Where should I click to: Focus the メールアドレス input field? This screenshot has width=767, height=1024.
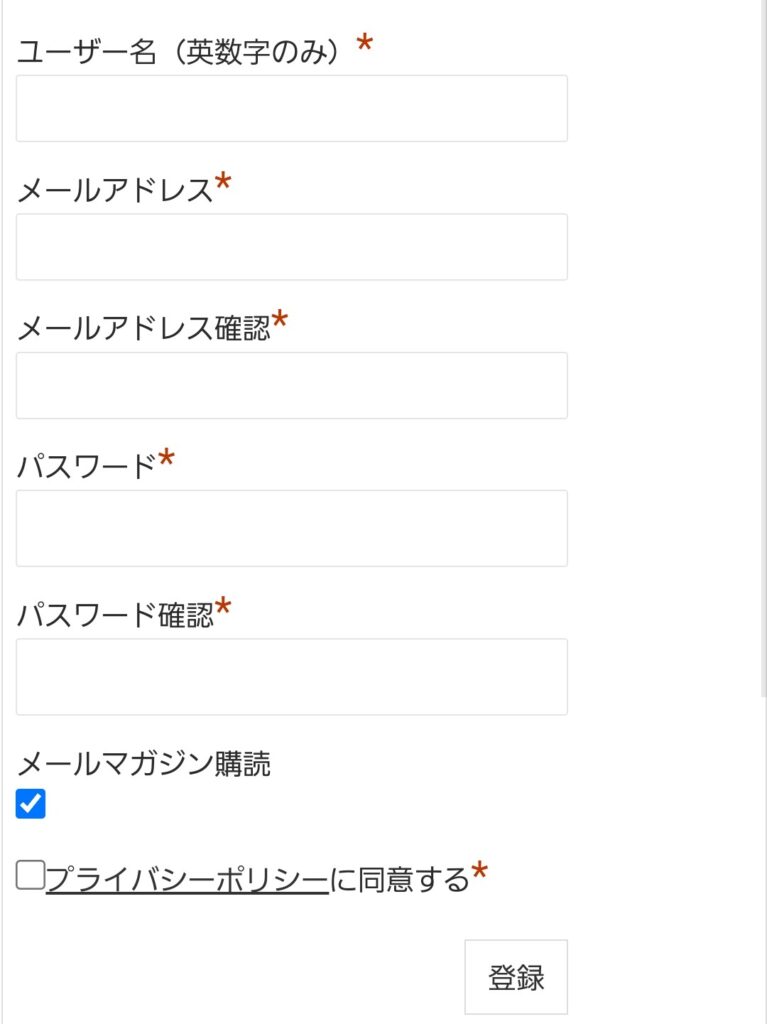click(290, 246)
